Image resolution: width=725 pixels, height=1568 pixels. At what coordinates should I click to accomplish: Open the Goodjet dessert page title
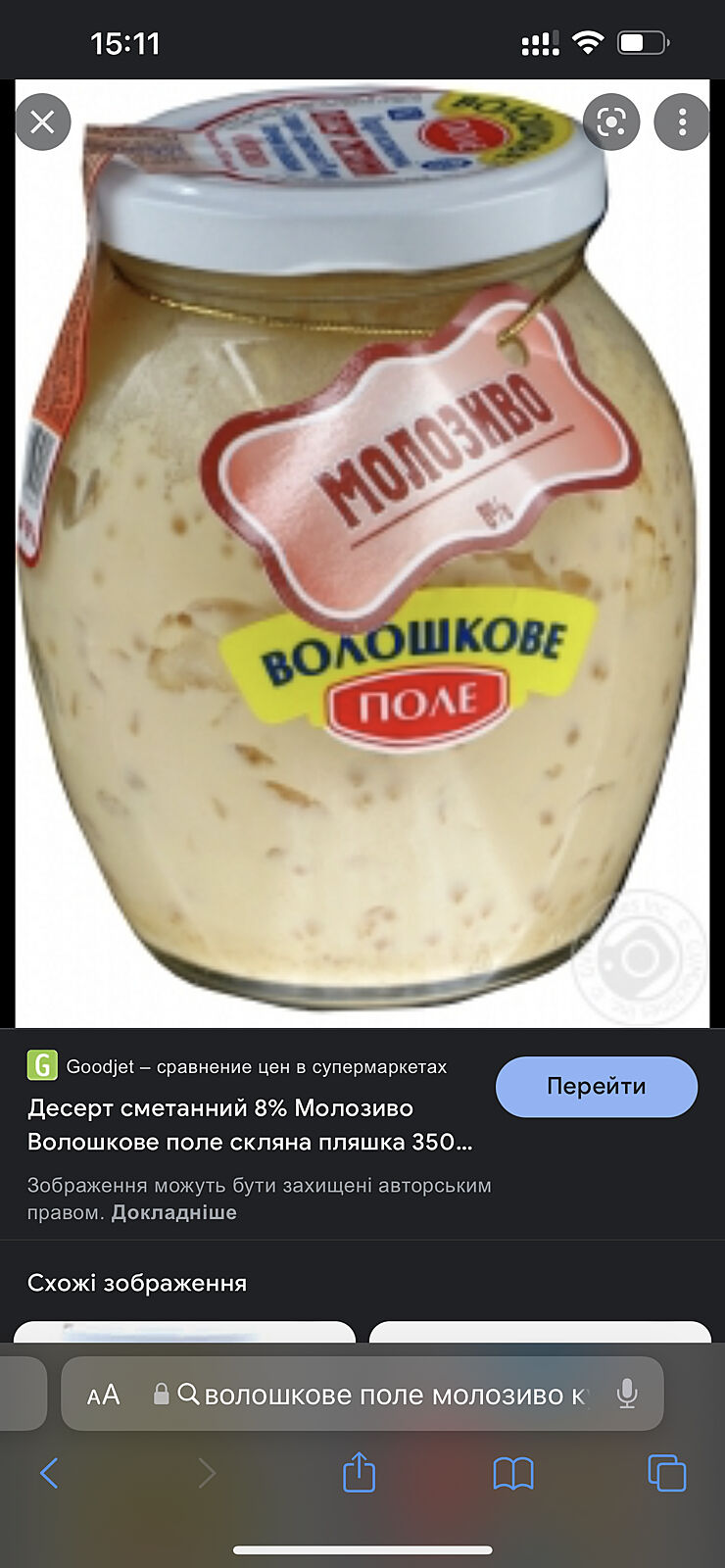pyautogui.click(x=250, y=1125)
